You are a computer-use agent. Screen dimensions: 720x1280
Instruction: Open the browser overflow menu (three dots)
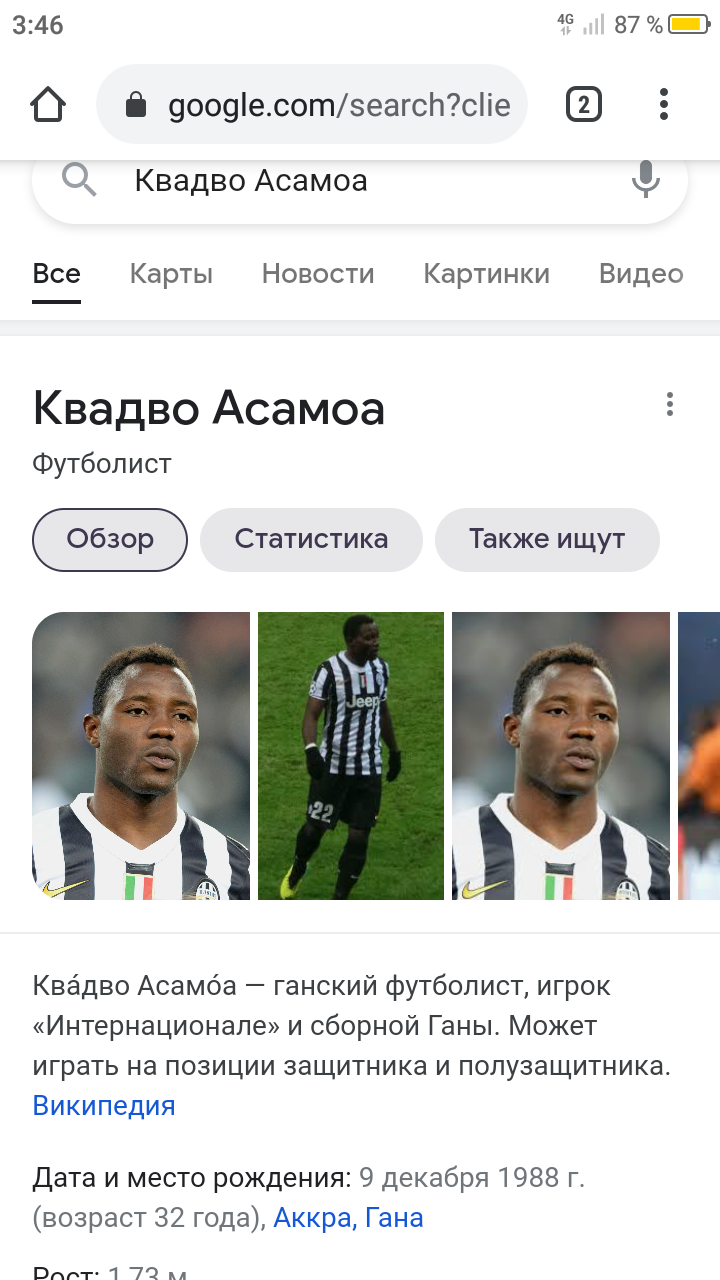(663, 104)
